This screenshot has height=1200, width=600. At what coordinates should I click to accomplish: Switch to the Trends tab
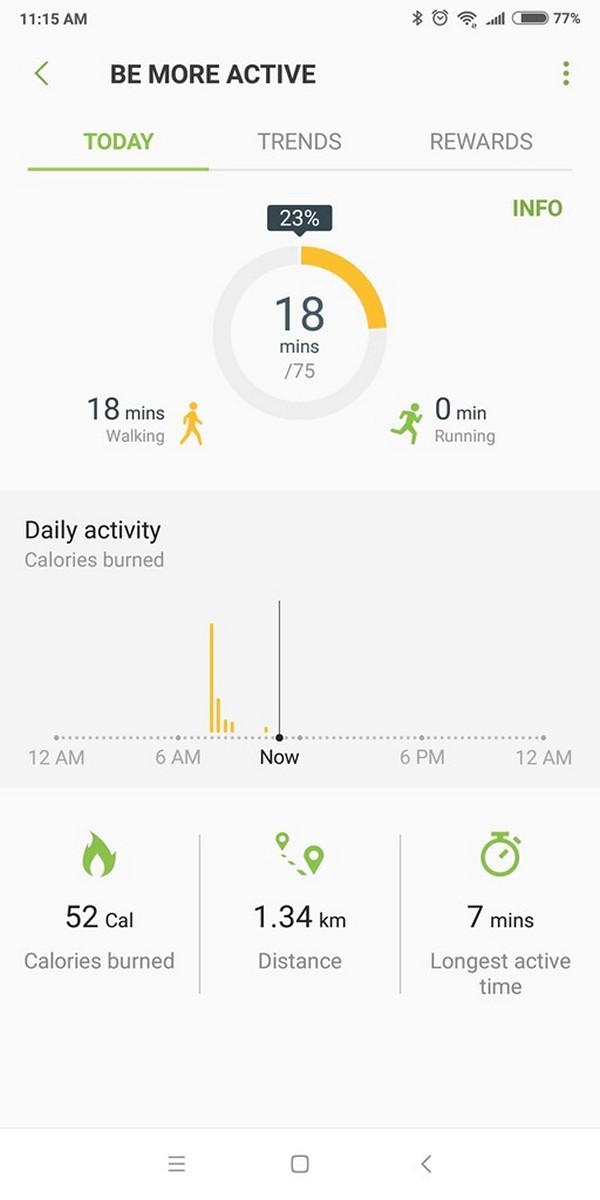[299, 141]
